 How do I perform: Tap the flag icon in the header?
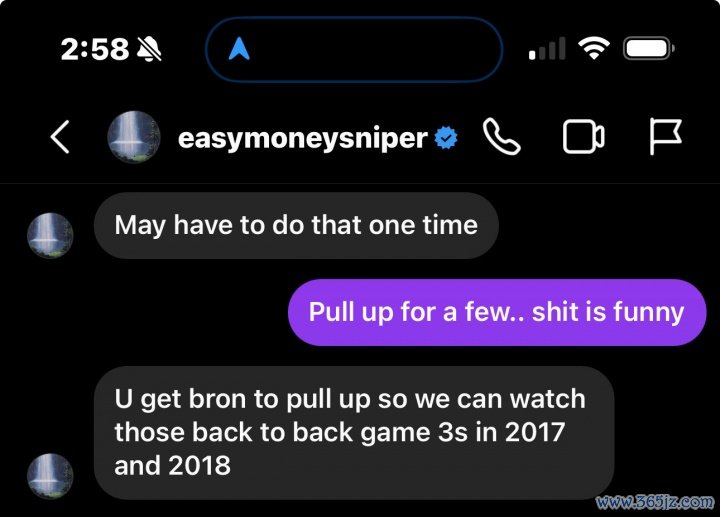[x=665, y=137]
